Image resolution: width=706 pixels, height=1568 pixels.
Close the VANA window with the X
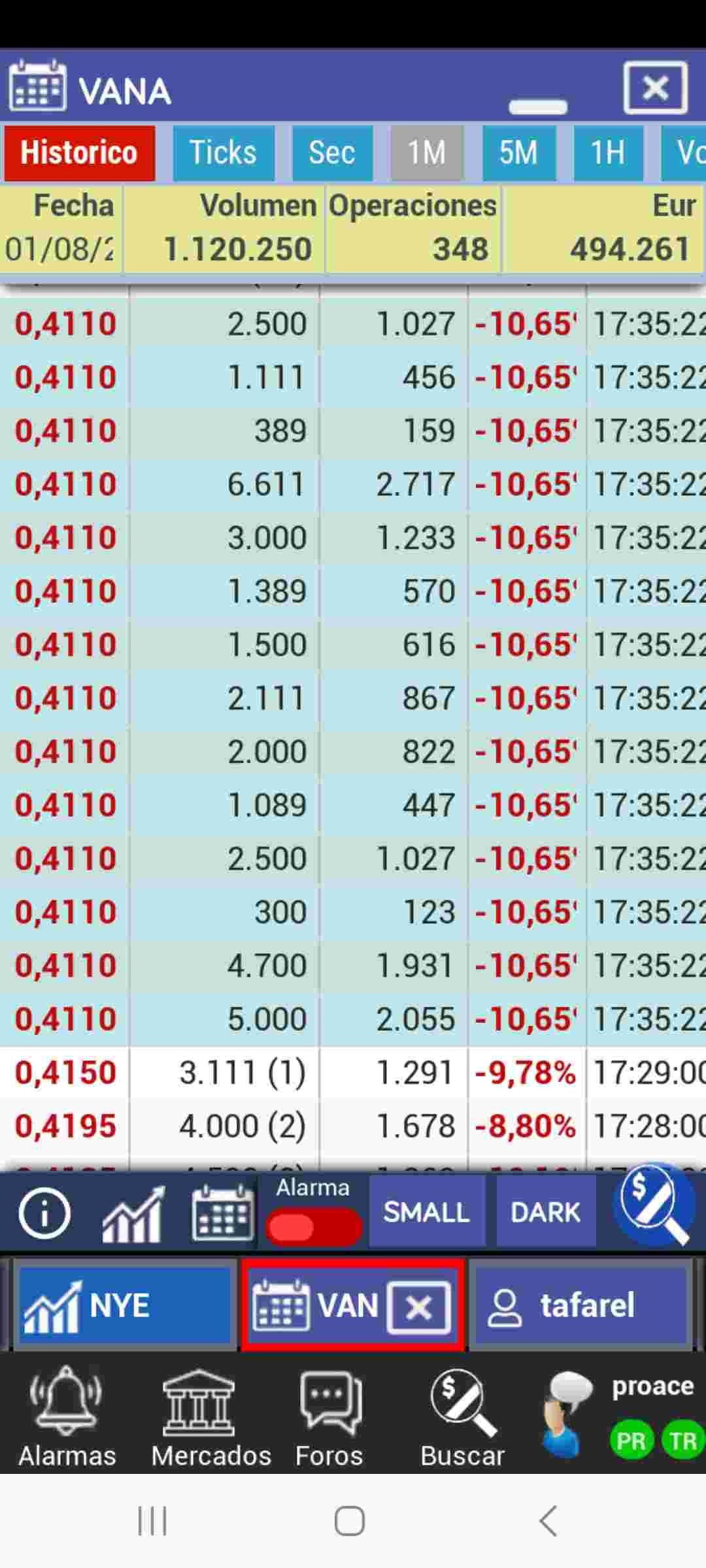tap(655, 88)
